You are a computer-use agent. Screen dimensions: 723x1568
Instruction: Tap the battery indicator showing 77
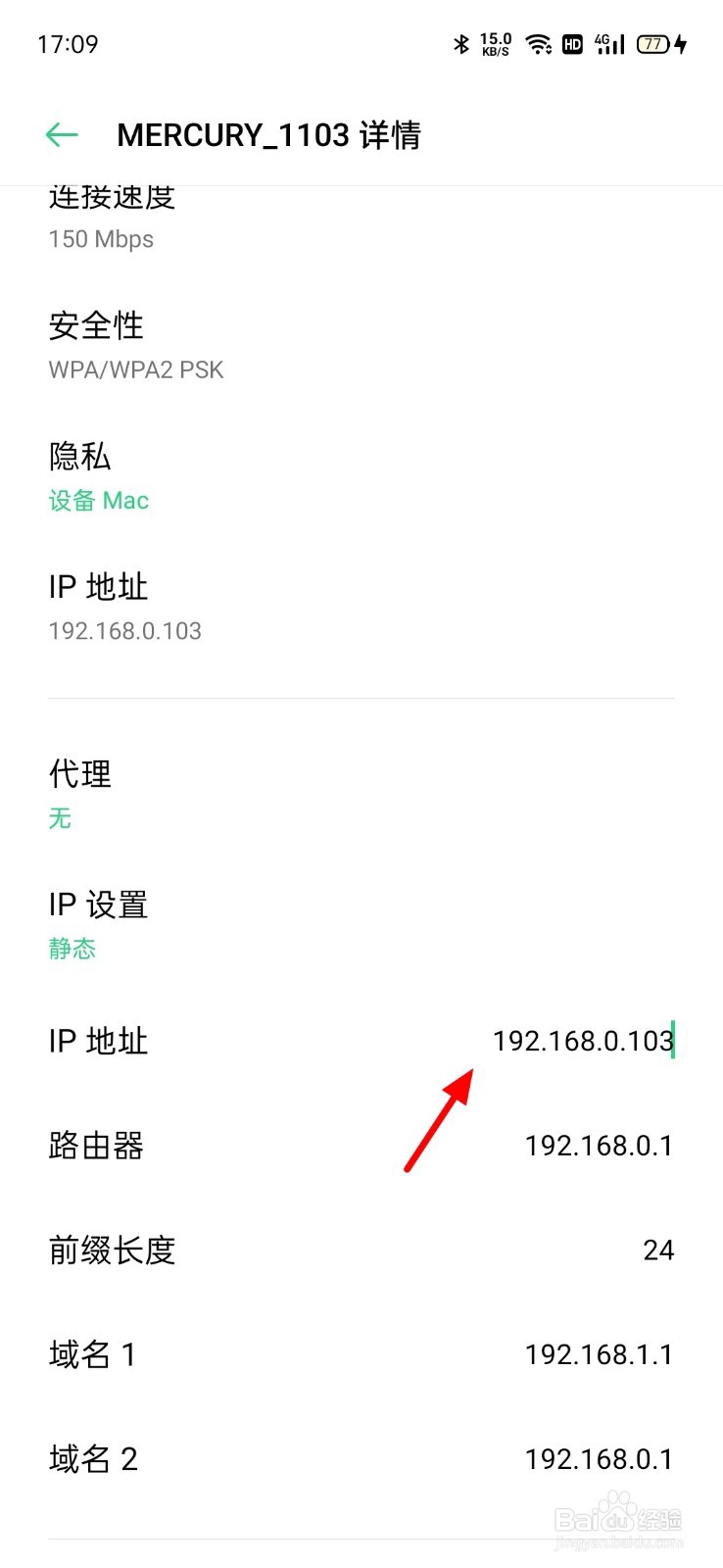651,43
